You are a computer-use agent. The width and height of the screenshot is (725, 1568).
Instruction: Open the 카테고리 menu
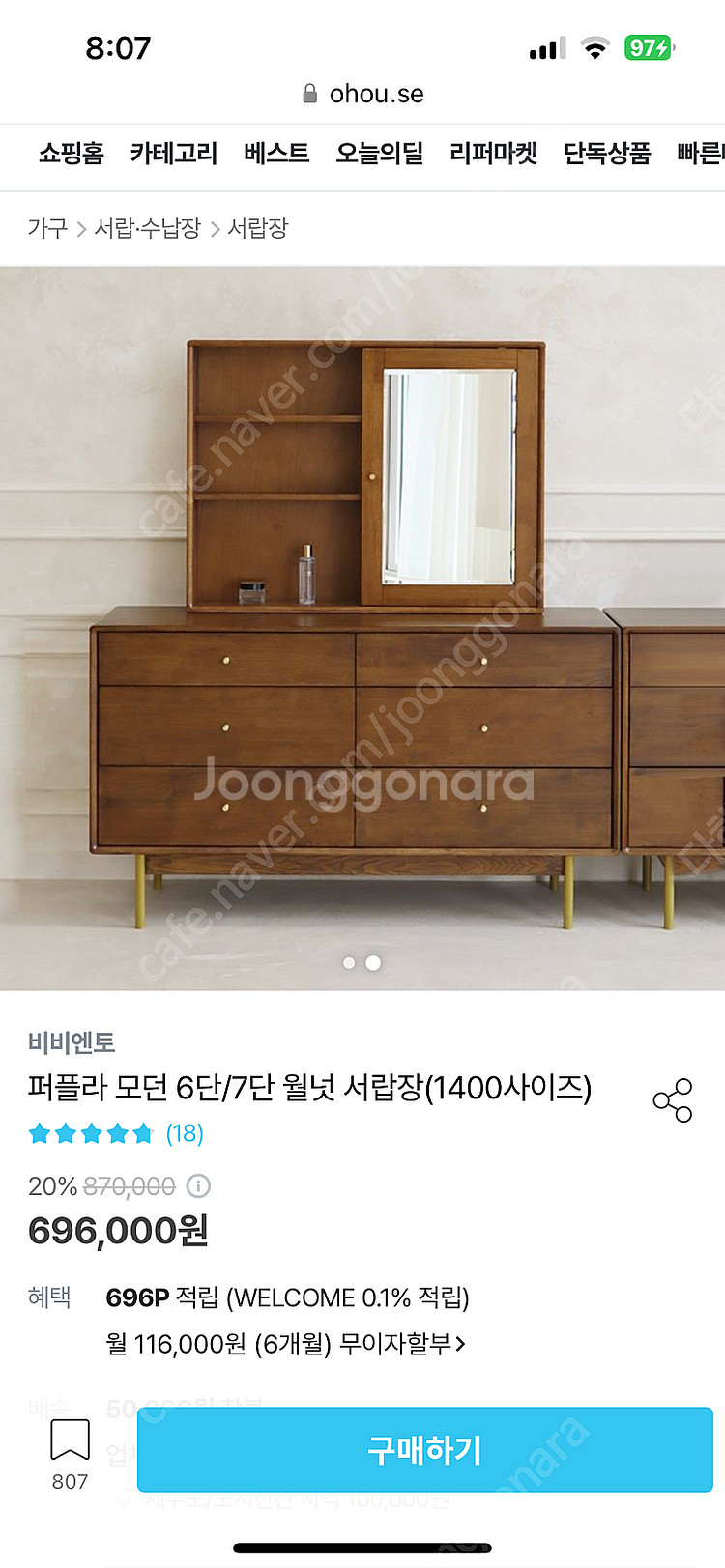(x=174, y=155)
